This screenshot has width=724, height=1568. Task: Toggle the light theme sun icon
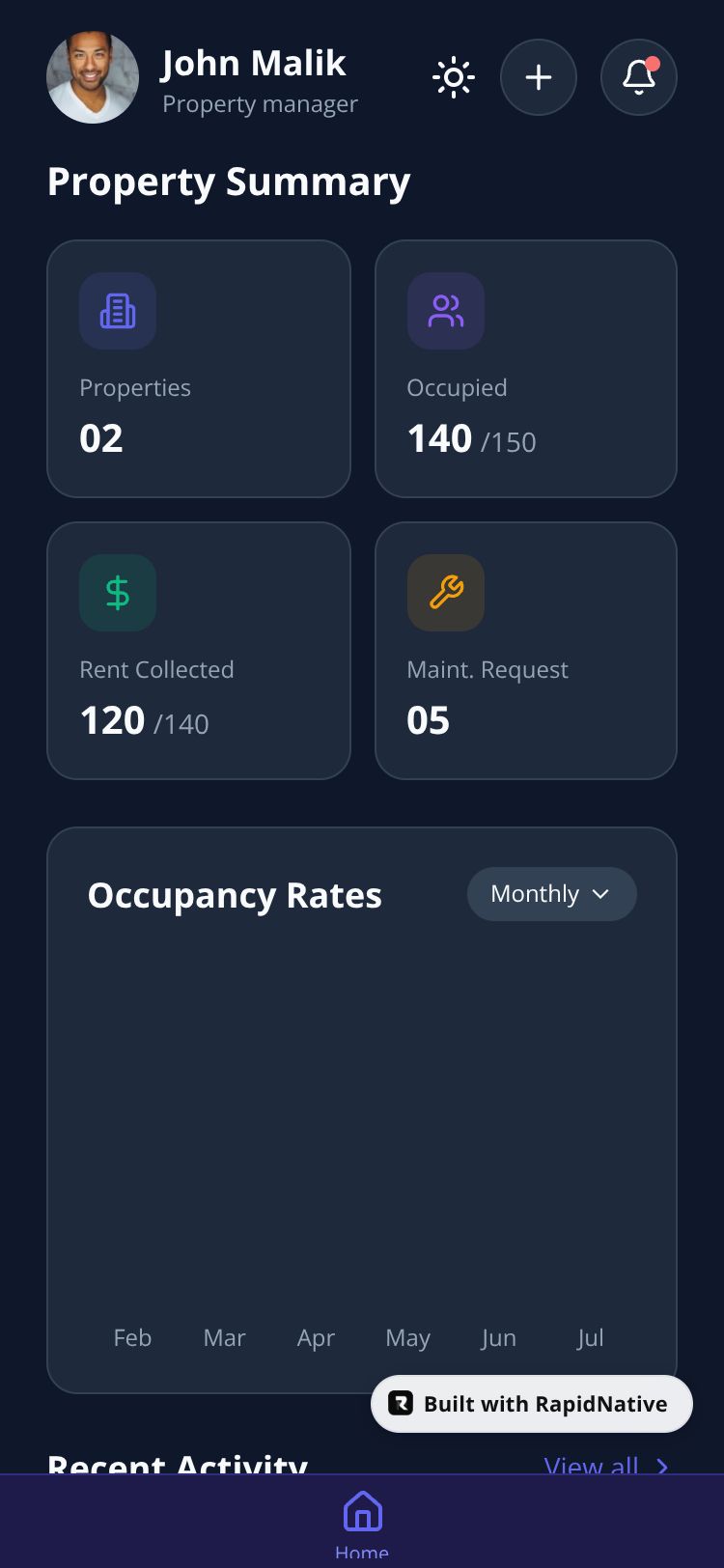pos(453,77)
